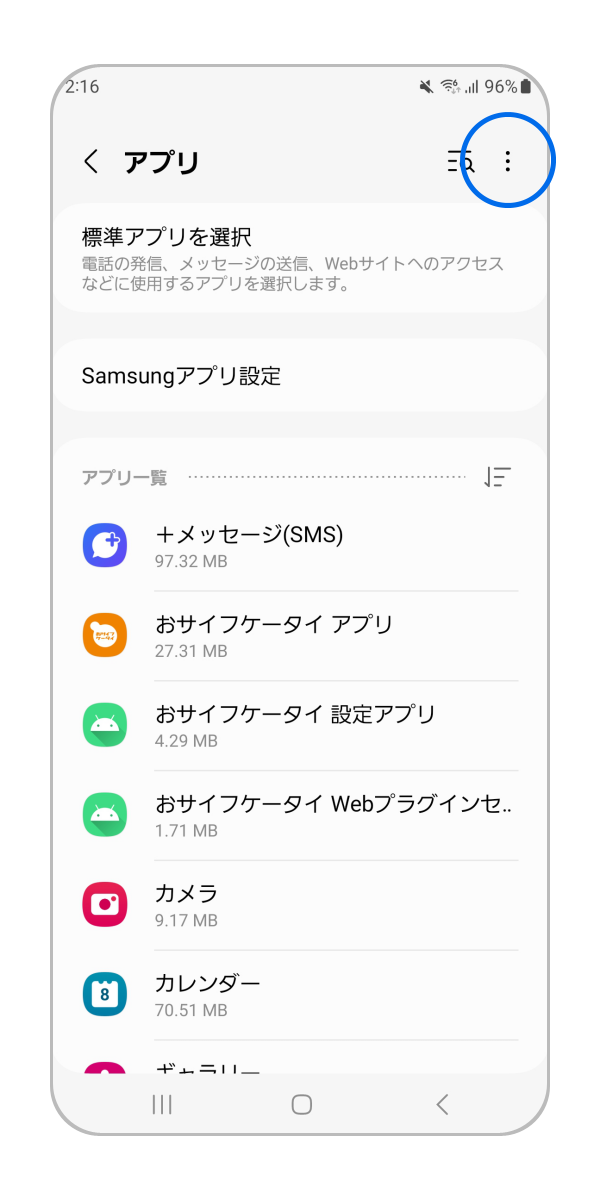Open おサイフケータイ アプリ details

[300, 636]
